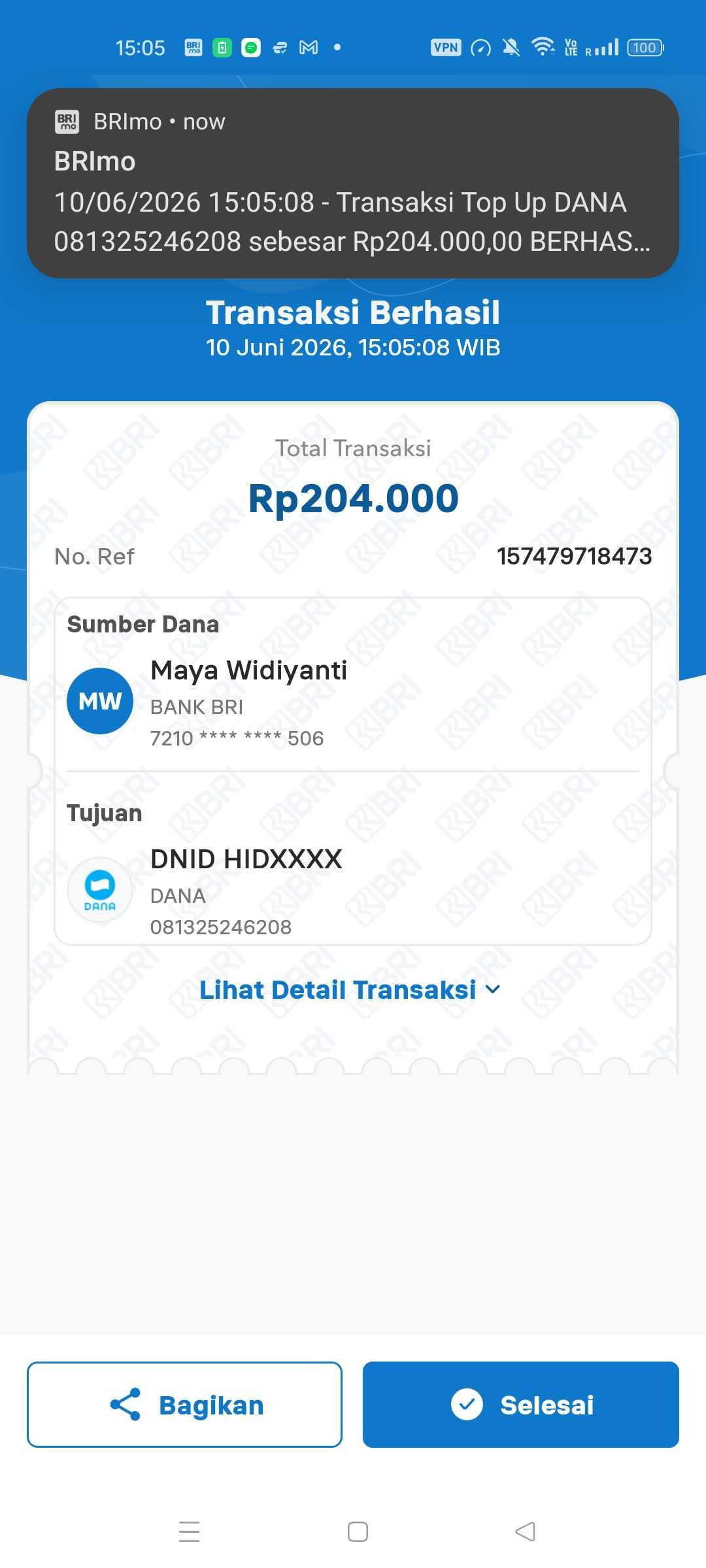
Task: Tap Selesai to finish the transaction
Action: tap(521, 1405)
